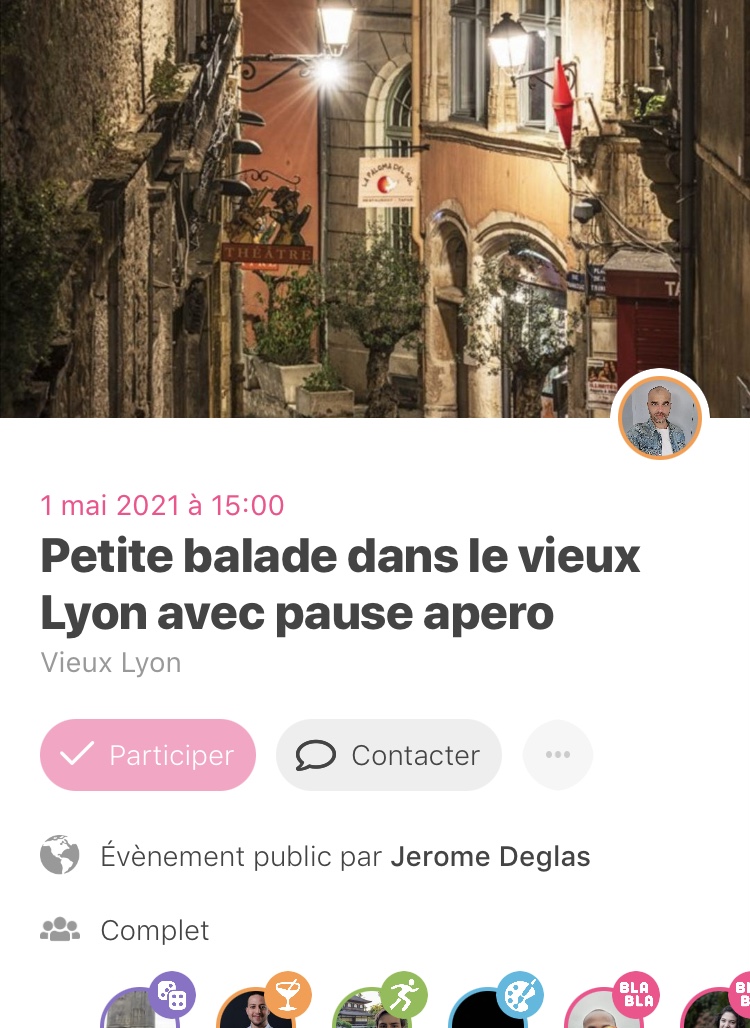Click the globe icon beside 'Évènement public'
This screenshot has width=750, height=1028.
[x=59, y=856]
